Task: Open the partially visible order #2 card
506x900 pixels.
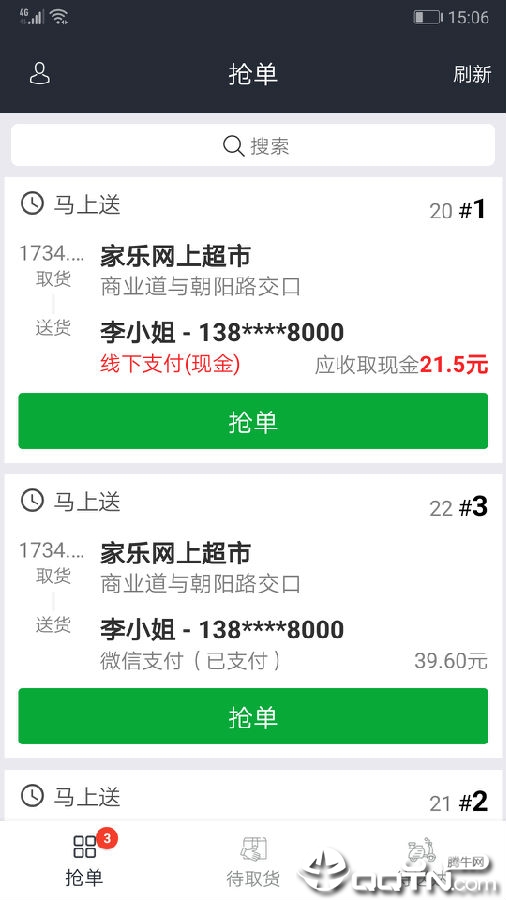Action: pyautogui.click(x=253, y=796)
